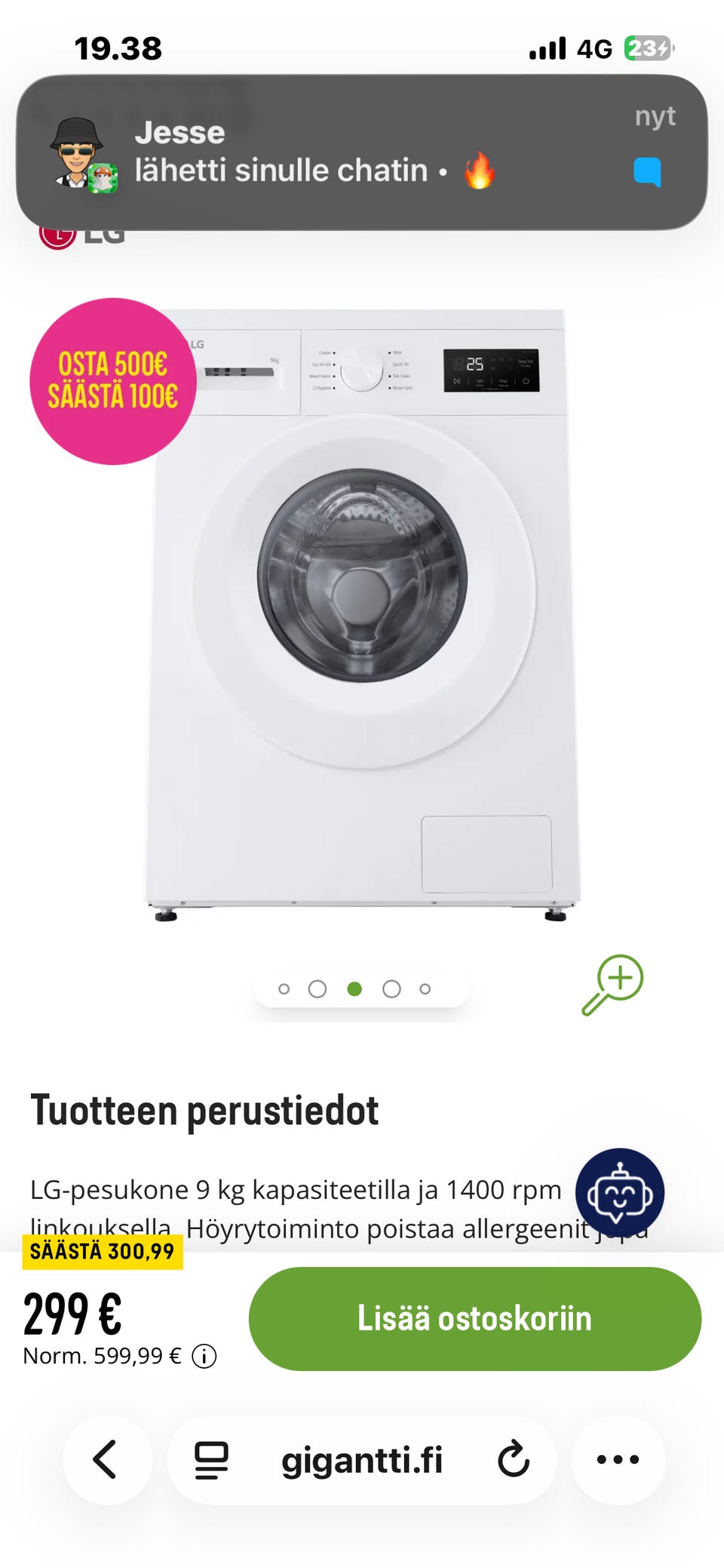Open the page reader menu icon
Viewport: 724px width, 1568px height.
[x=212, y=1459]
